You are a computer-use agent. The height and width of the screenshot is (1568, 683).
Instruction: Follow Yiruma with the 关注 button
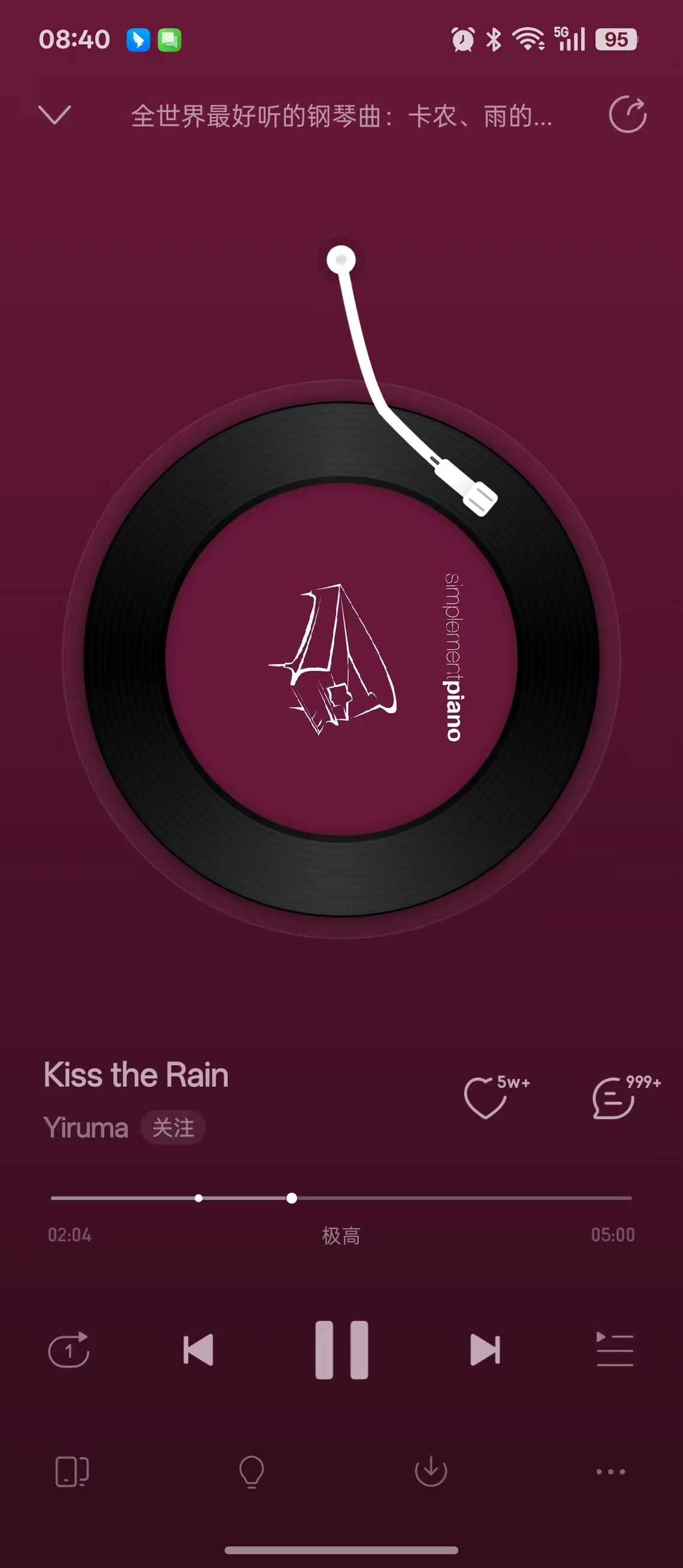[173, 1128]
